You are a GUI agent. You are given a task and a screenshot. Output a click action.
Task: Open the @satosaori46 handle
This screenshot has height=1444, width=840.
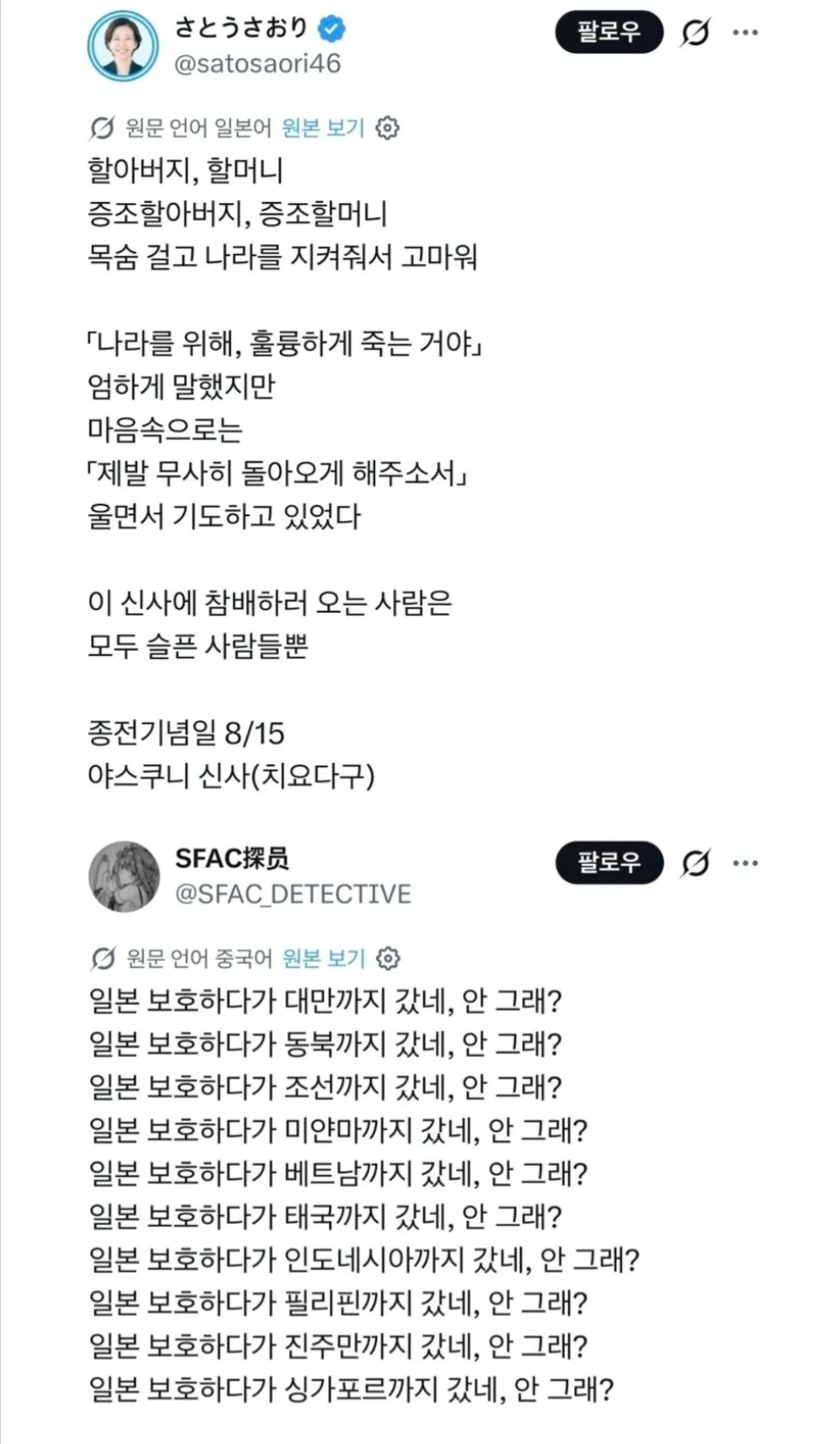click(x=257, y=64)
